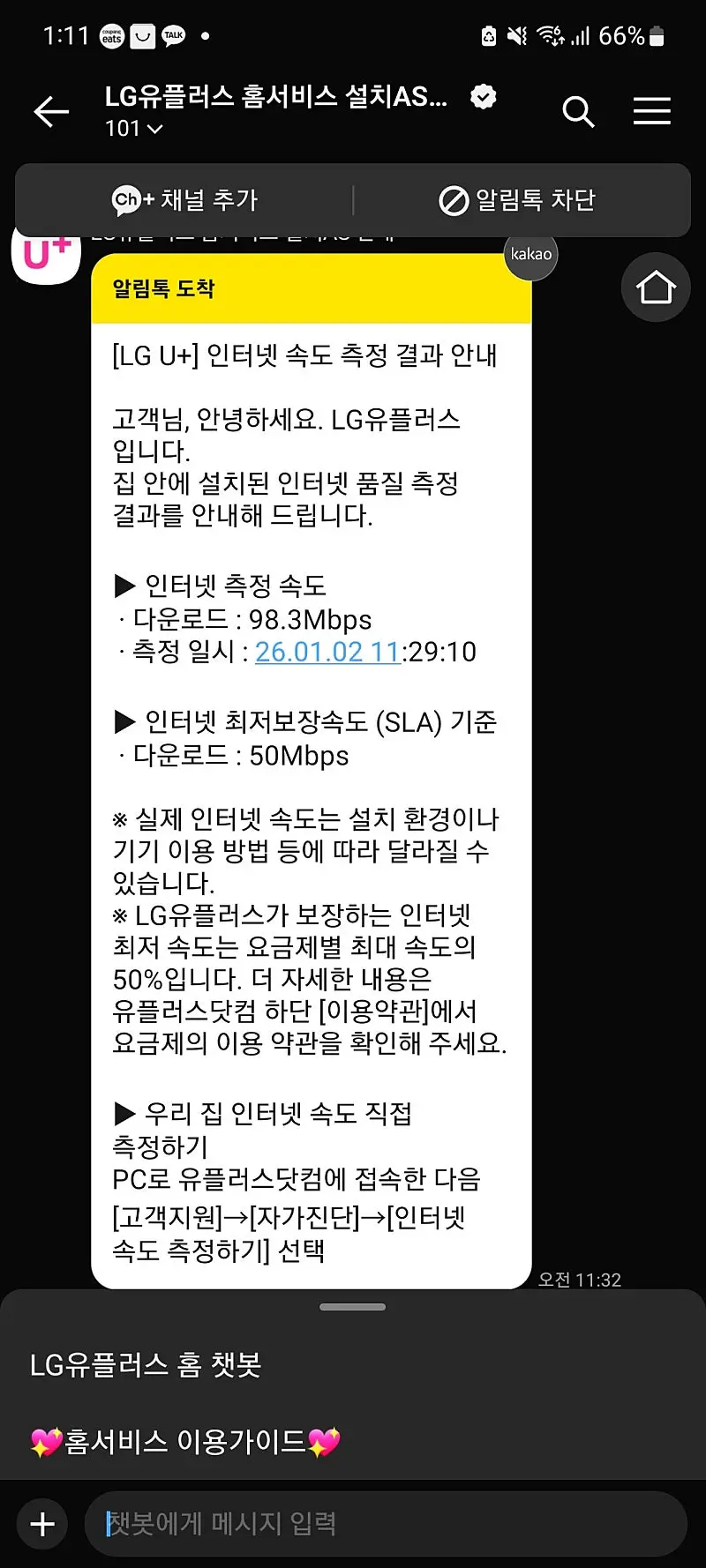Go back using the top-left arrow
The height and width of the screenshot is (1568, 706).
pos(51,111)
